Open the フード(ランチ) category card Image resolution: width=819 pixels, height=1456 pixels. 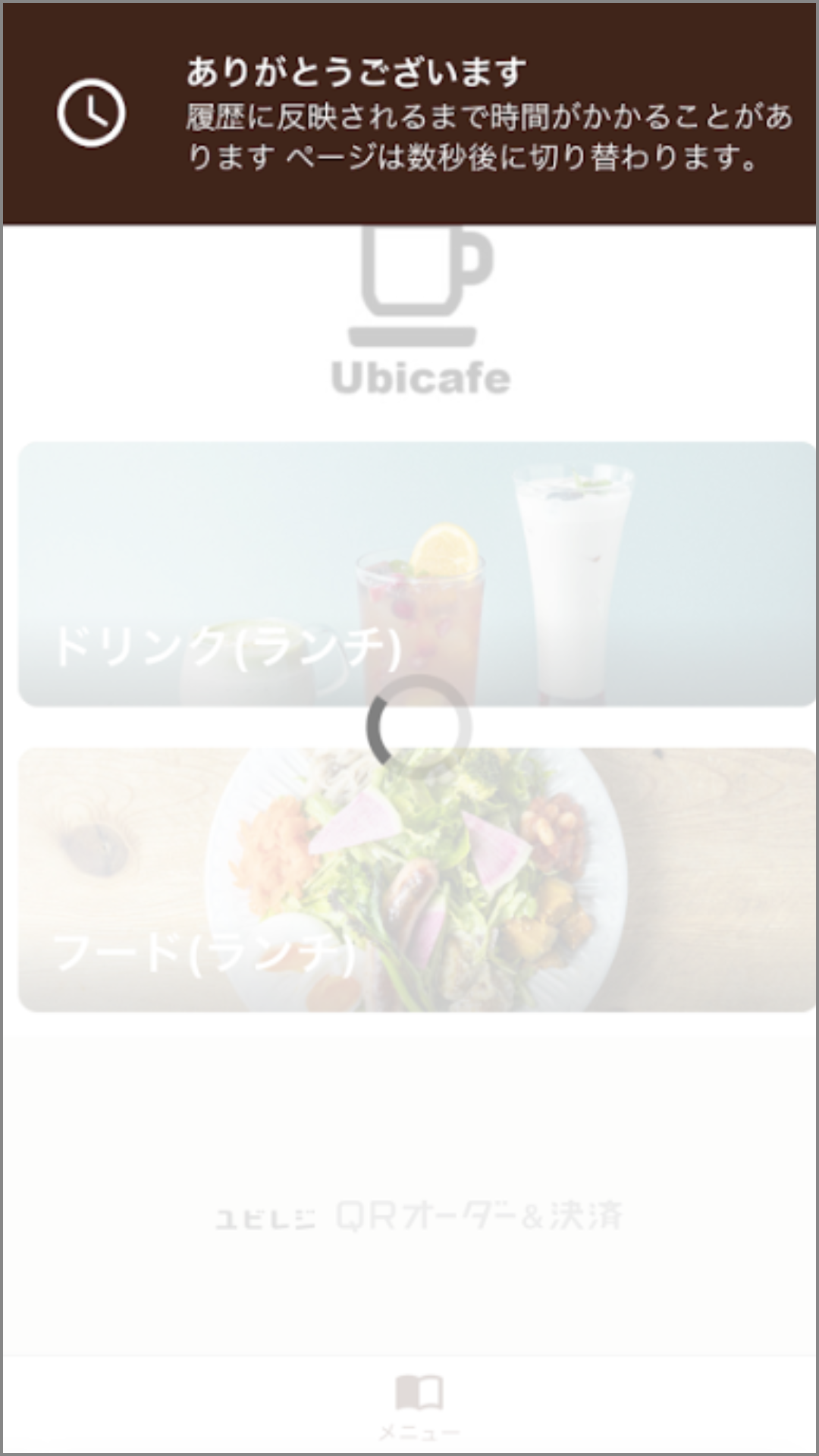click(x=417, y=880)
